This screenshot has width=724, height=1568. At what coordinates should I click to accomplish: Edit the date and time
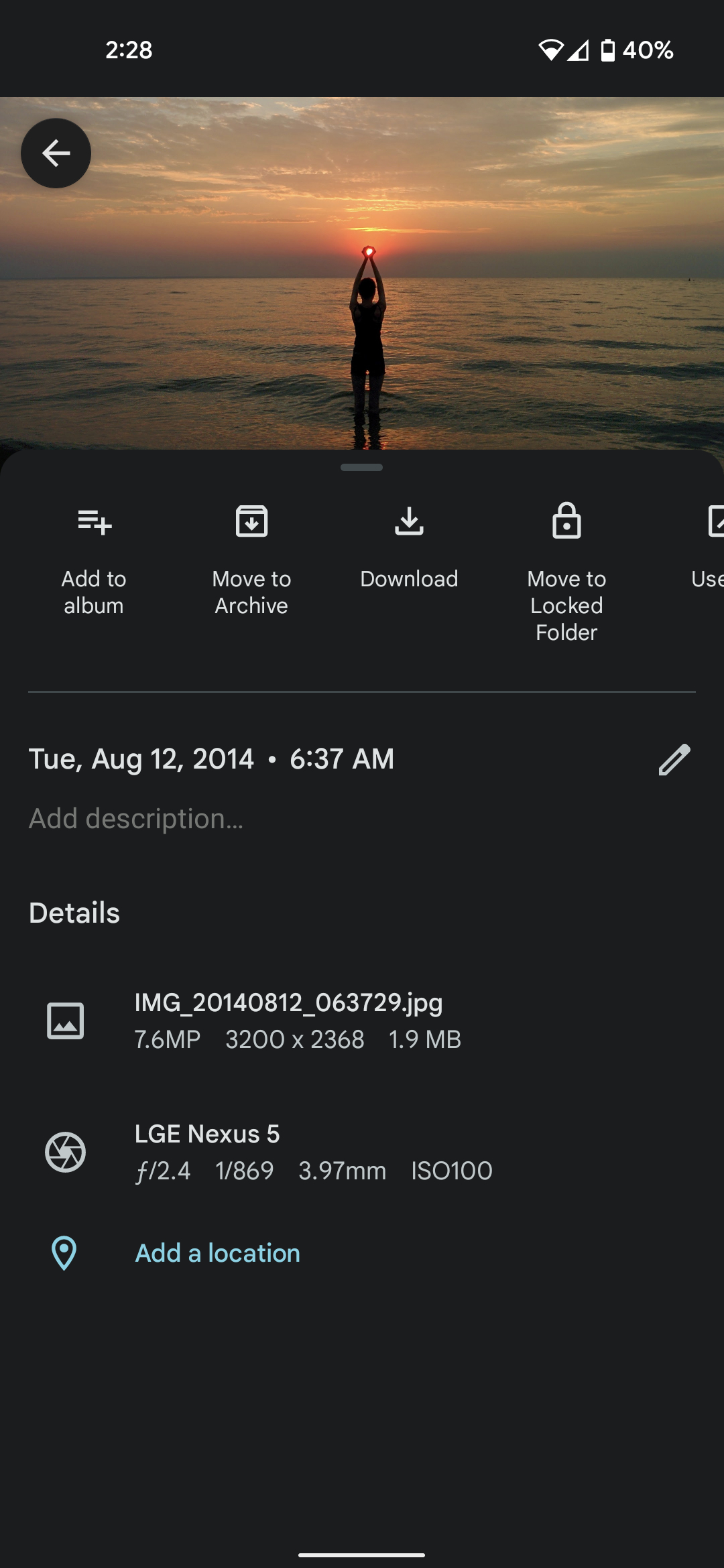pos(674,759)
